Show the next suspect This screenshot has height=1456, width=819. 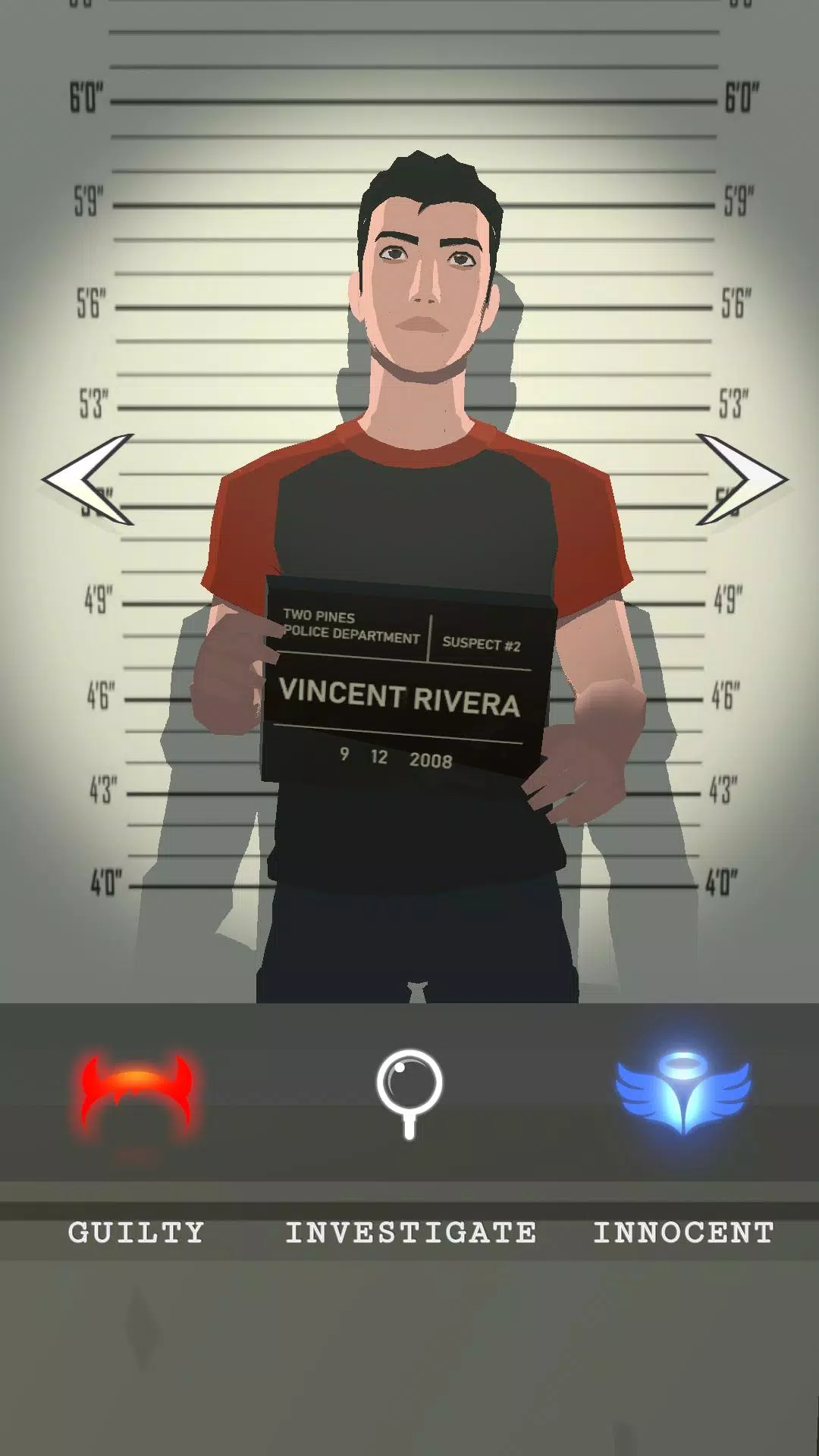(740, 479)
